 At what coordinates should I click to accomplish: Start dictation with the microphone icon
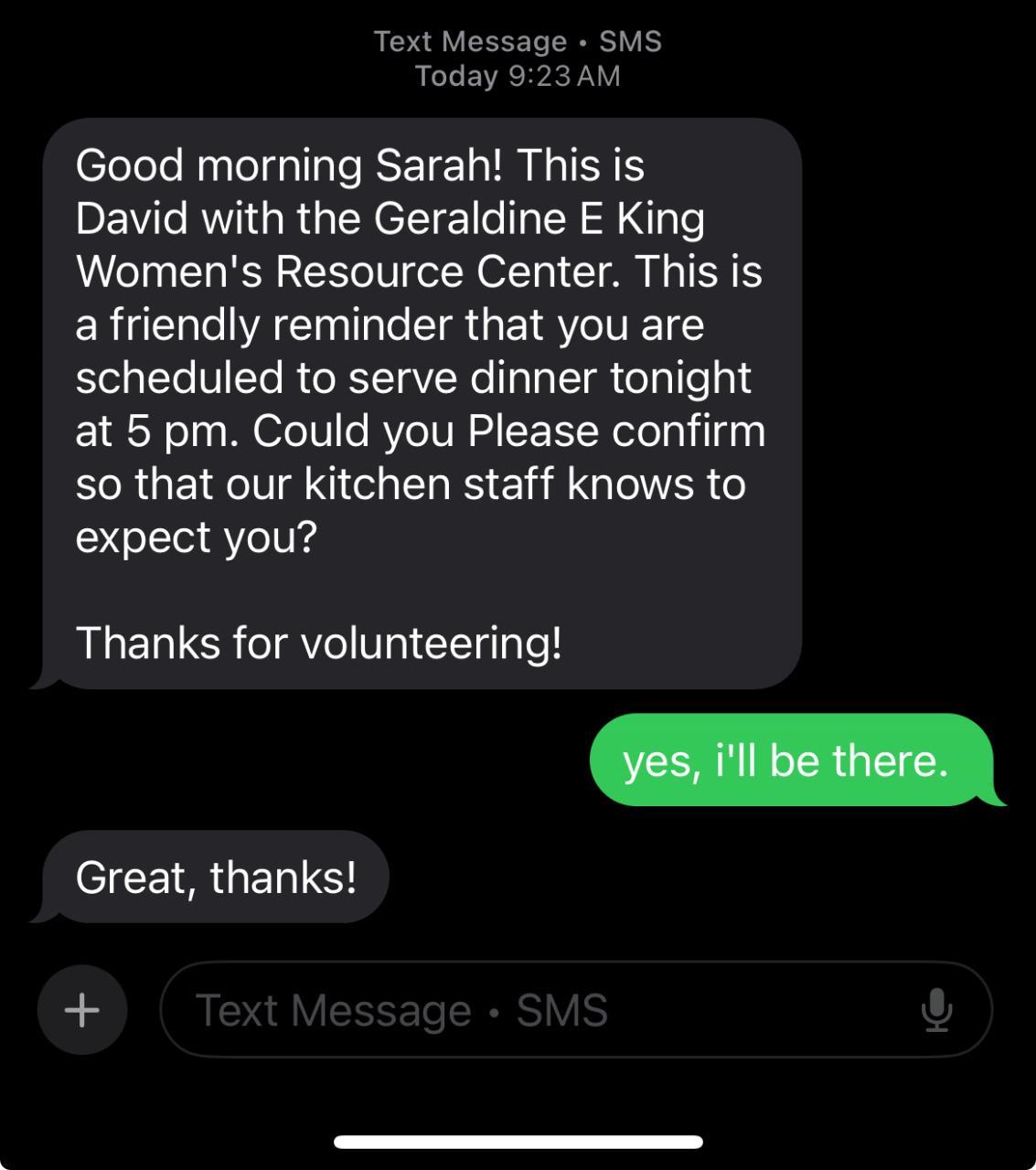pos(936,1010)
